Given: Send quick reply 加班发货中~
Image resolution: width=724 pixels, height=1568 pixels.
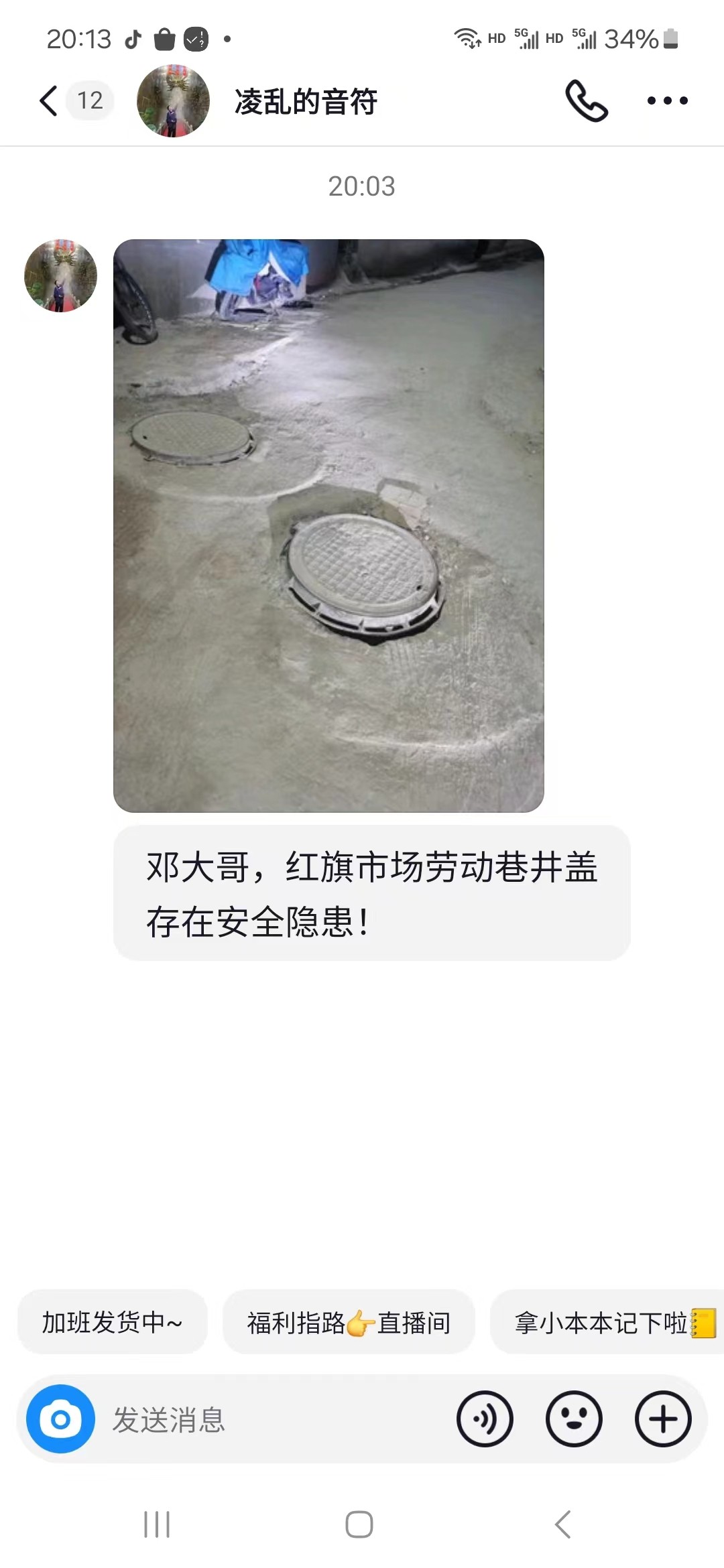Looking at the screenshot, I should click(x=112, y=1323).
